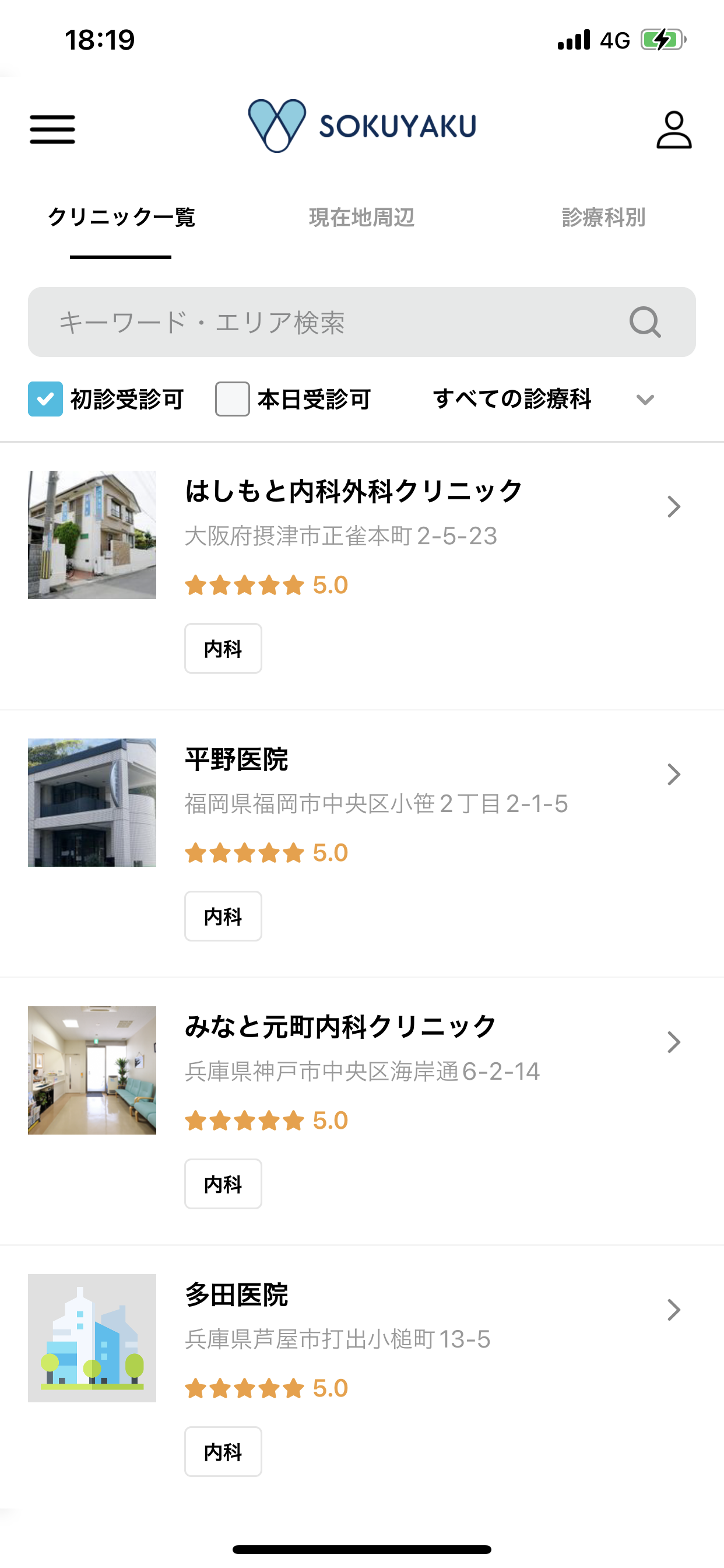Switch to the 診療科別 tab
The width and height of the screenshot is (724, 1568).
click(x=603, y=218)
